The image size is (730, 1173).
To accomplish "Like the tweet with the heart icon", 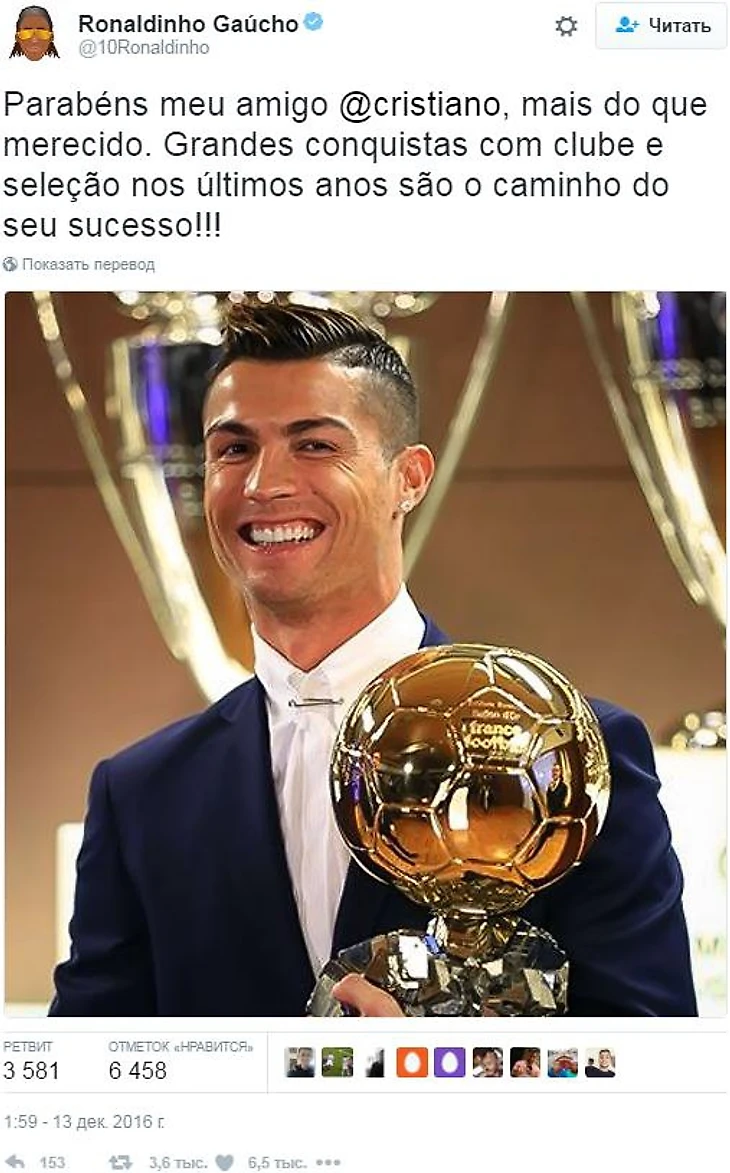I will [225, 1162].
